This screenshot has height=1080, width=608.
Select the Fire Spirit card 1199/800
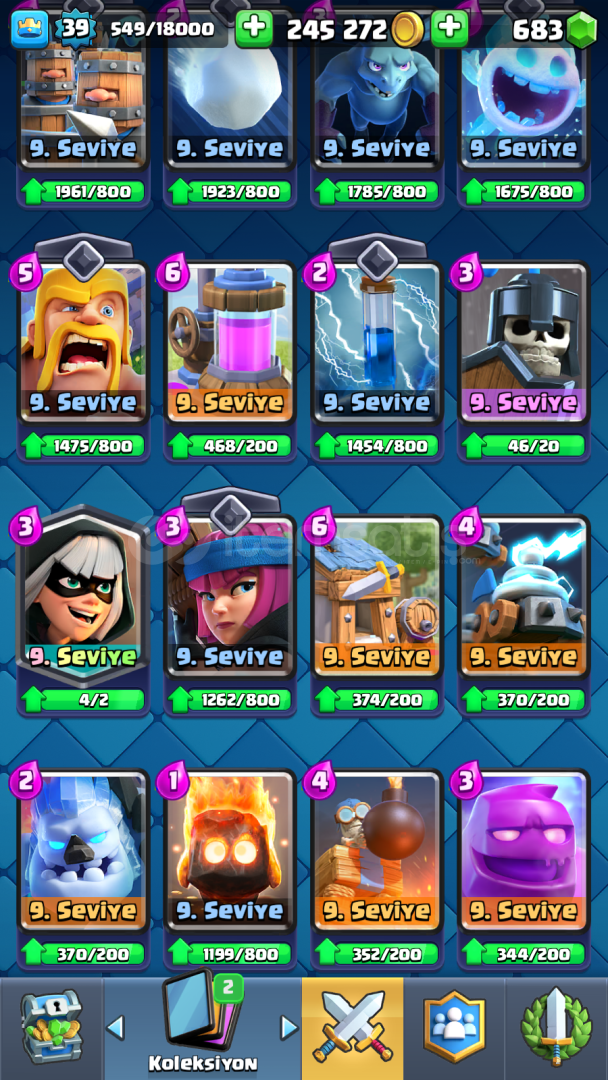[230, 851]
